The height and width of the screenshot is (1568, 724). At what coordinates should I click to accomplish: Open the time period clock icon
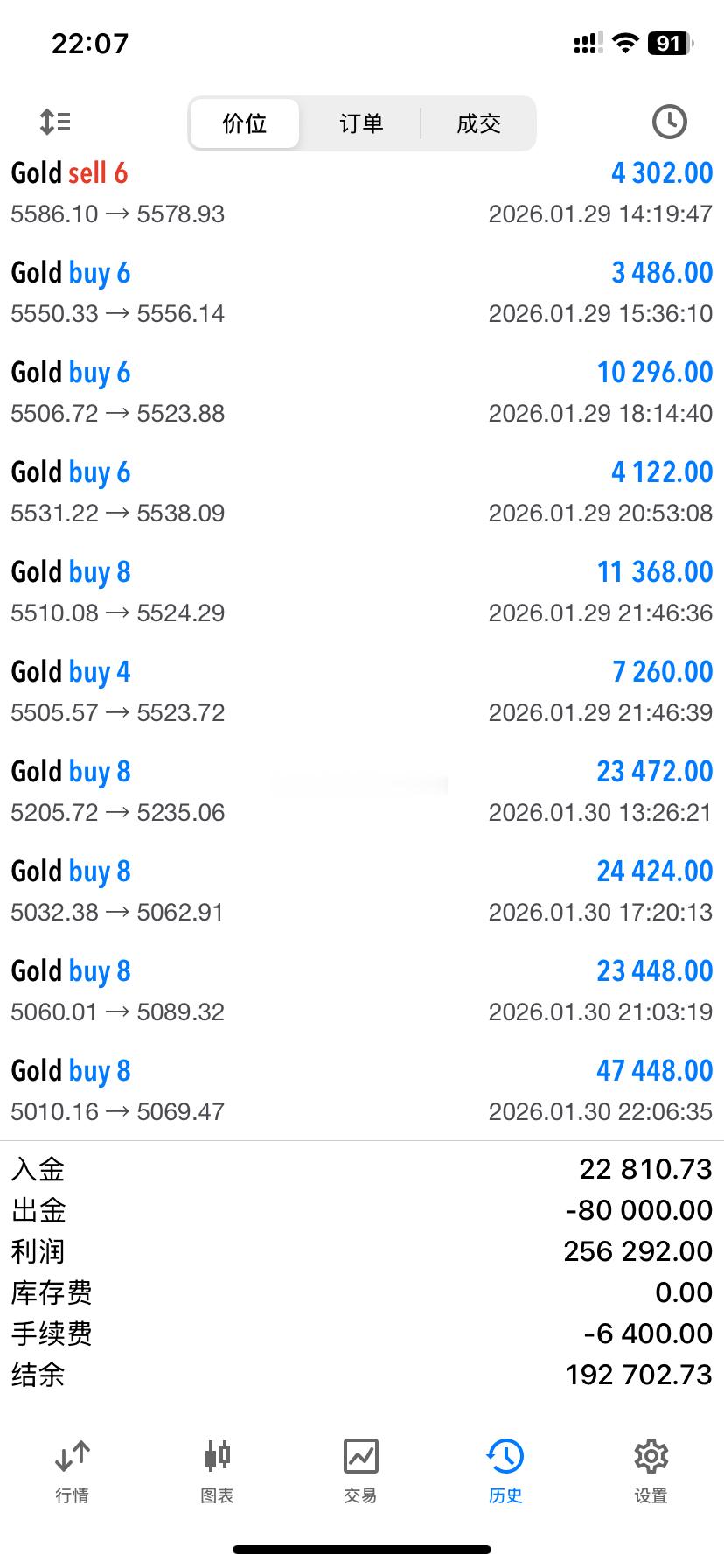pos(669,122)
